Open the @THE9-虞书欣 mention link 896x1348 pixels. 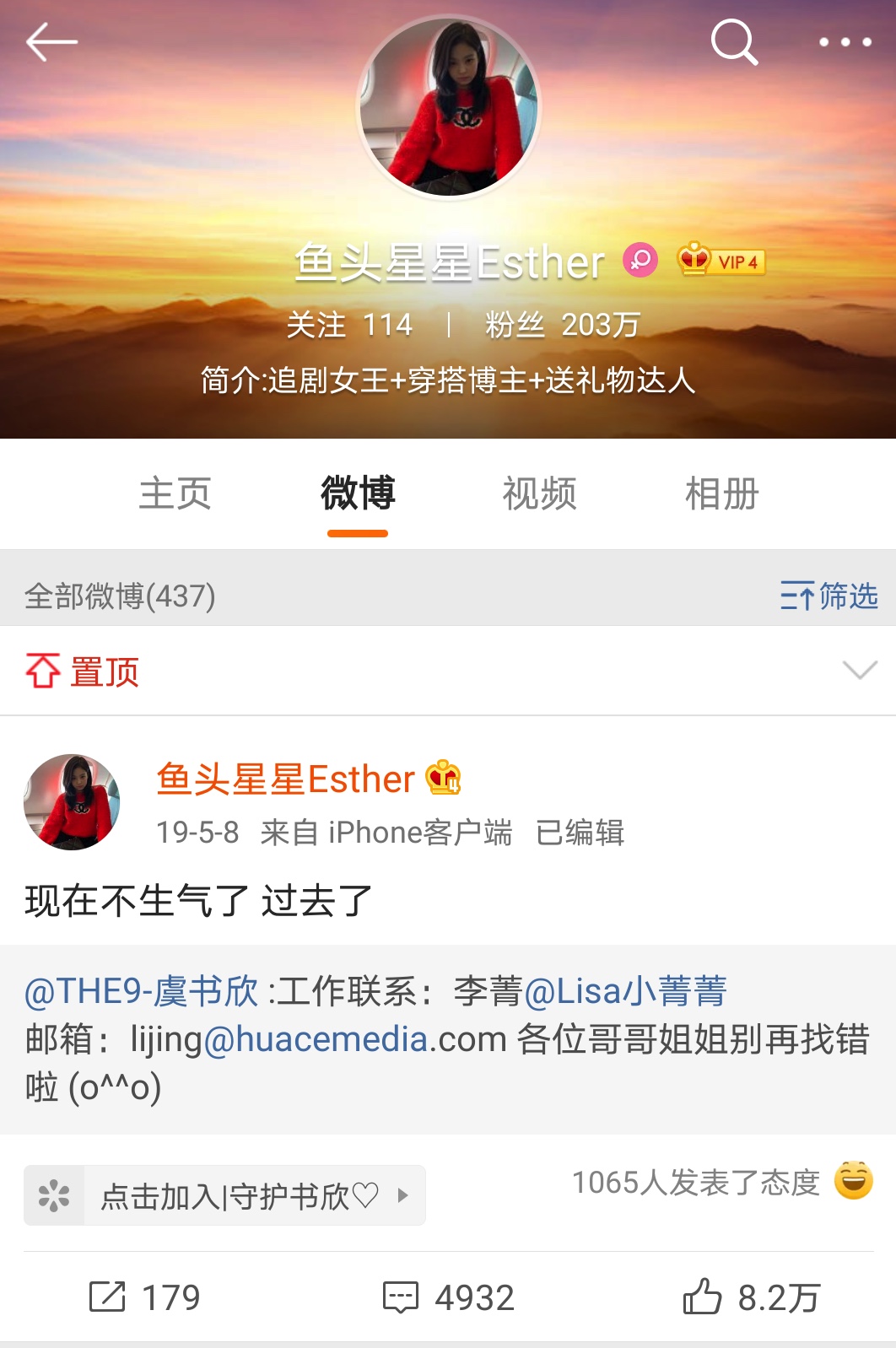142,991
